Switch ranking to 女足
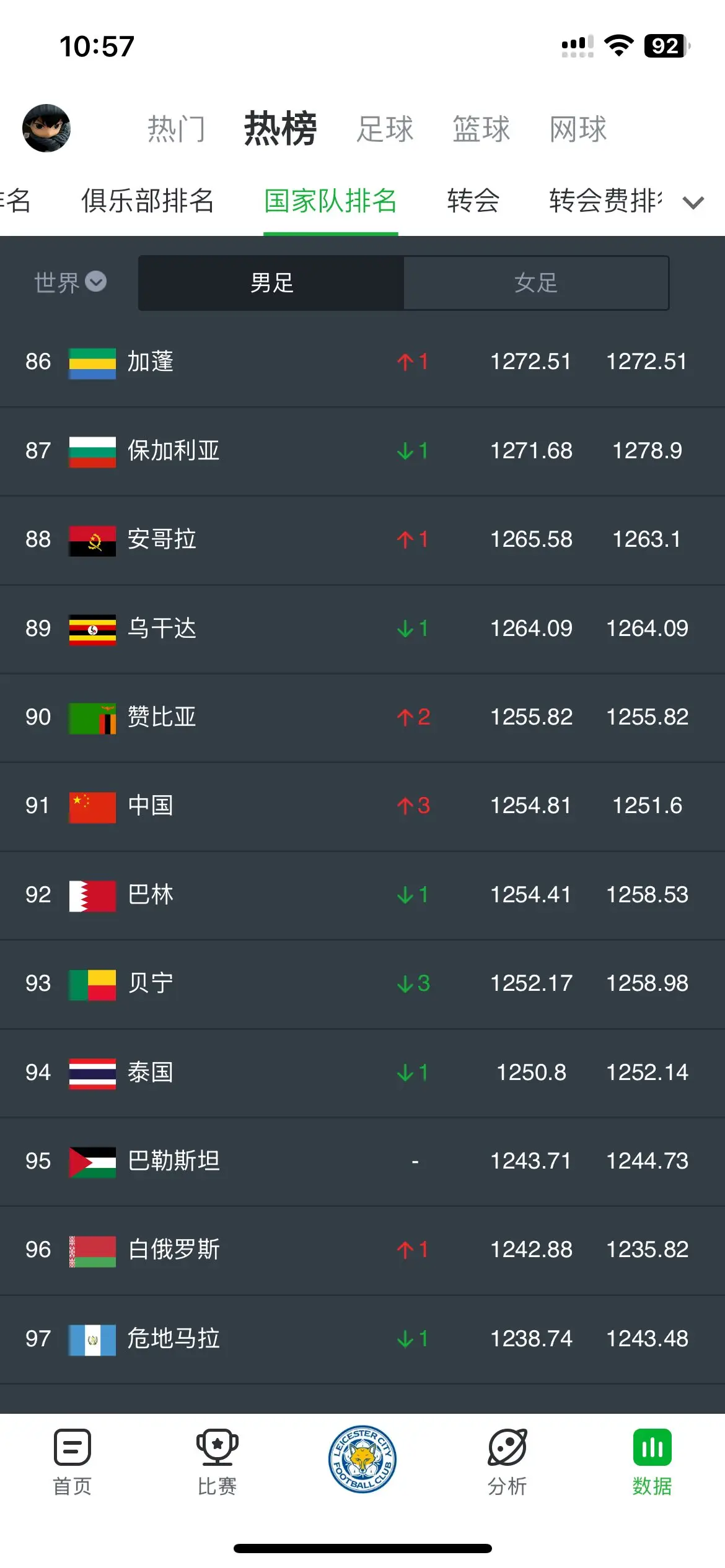 coord(536,283)
